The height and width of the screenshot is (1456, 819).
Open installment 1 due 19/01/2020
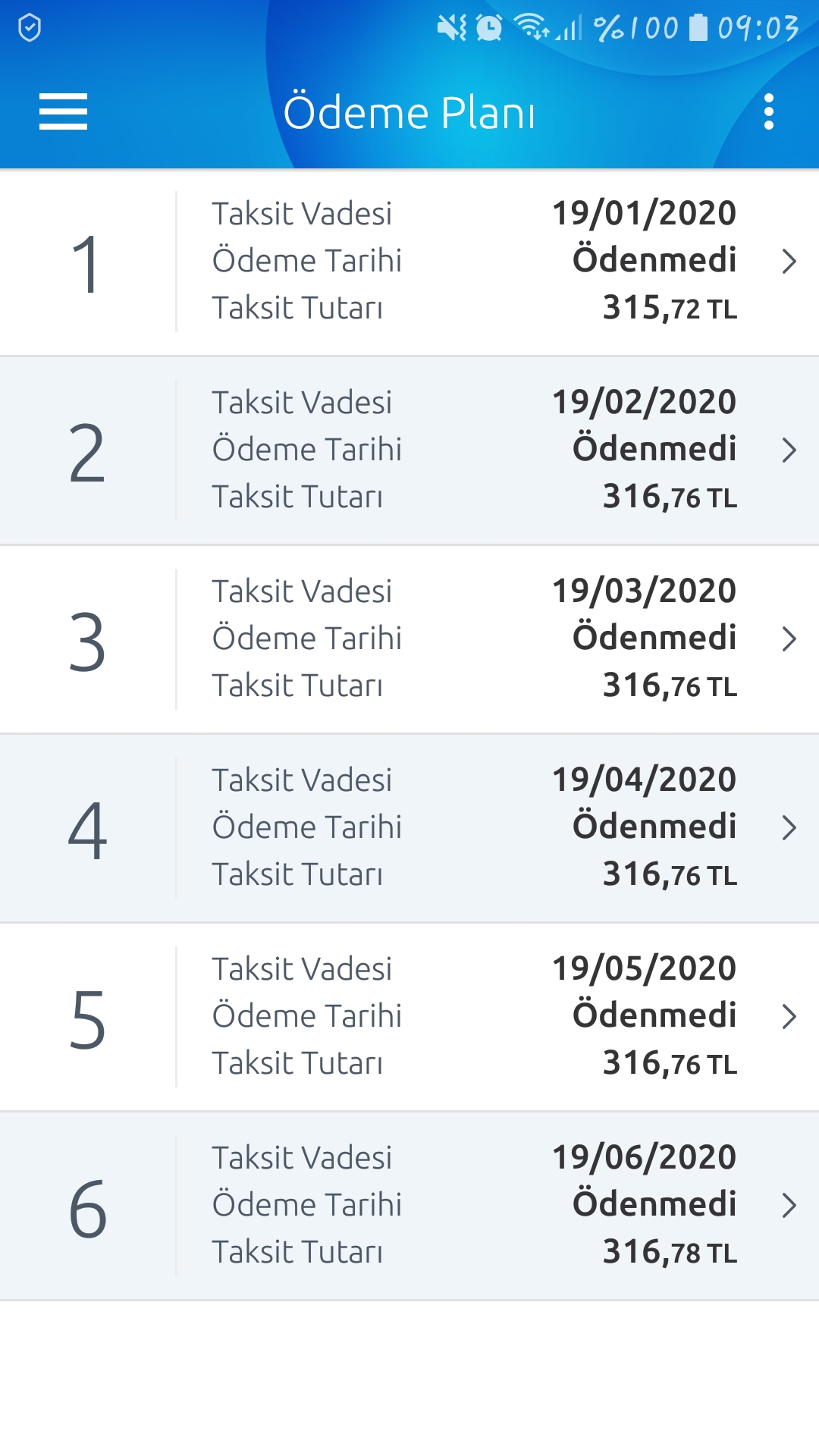[x=409, y=262]
